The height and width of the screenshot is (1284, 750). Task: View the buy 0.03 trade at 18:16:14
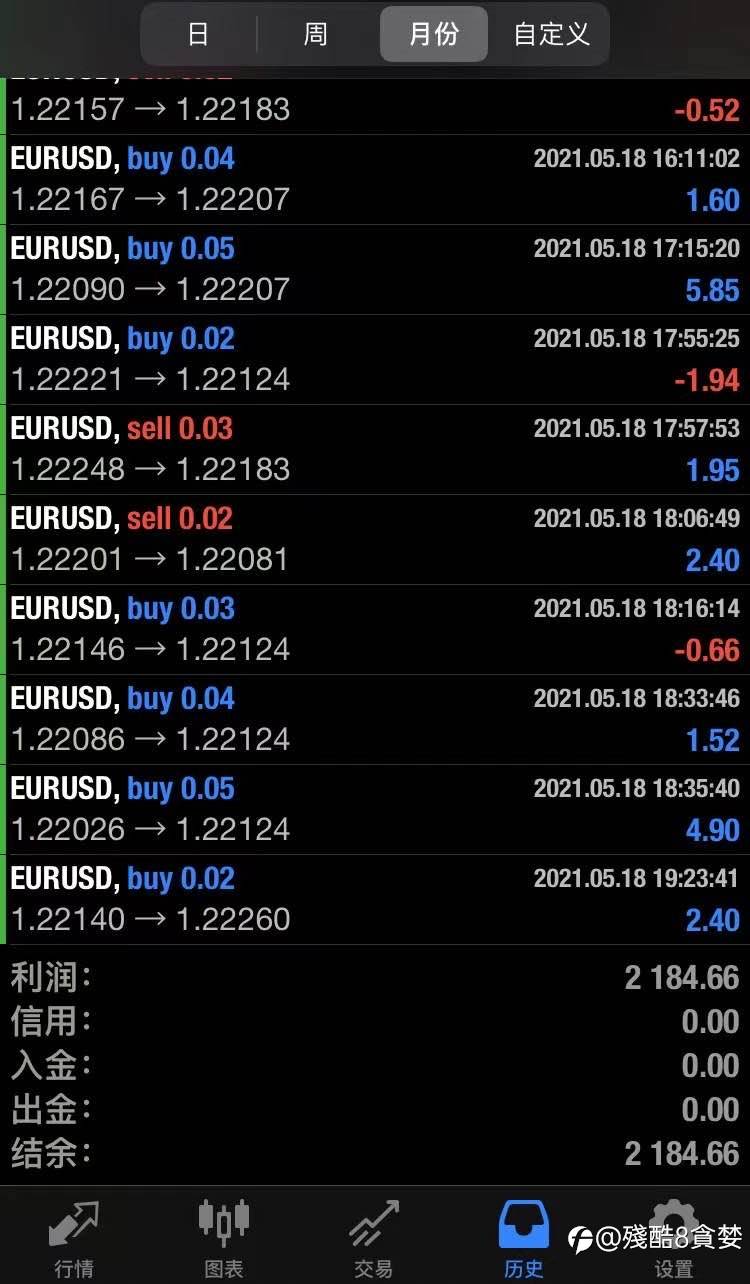[x=375, y=630]
